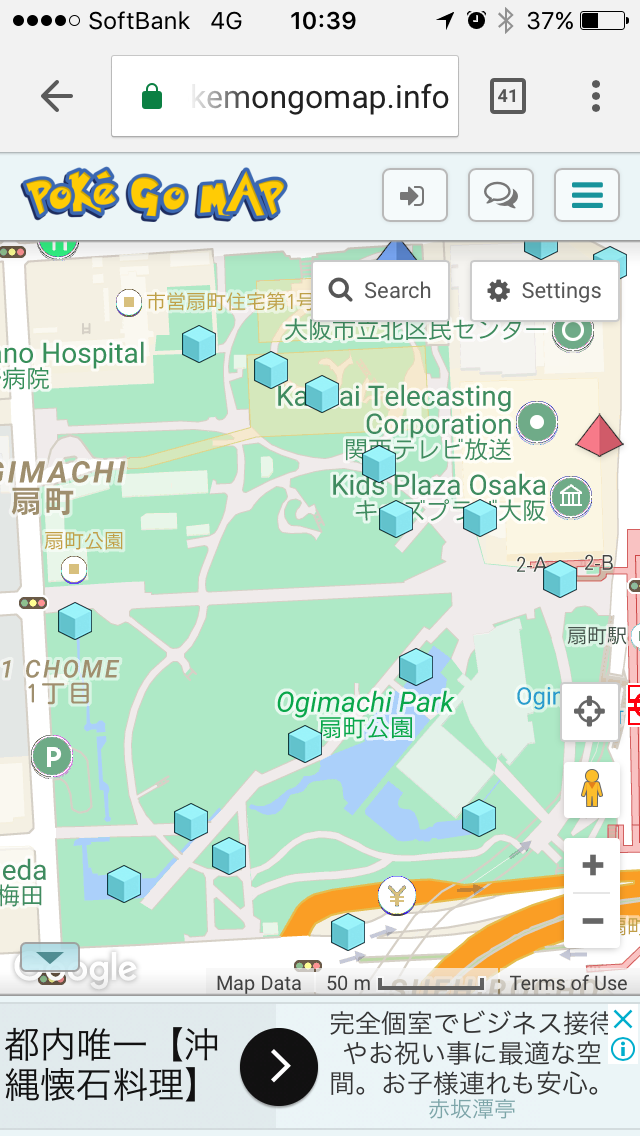Close the ad banner

623,1019
